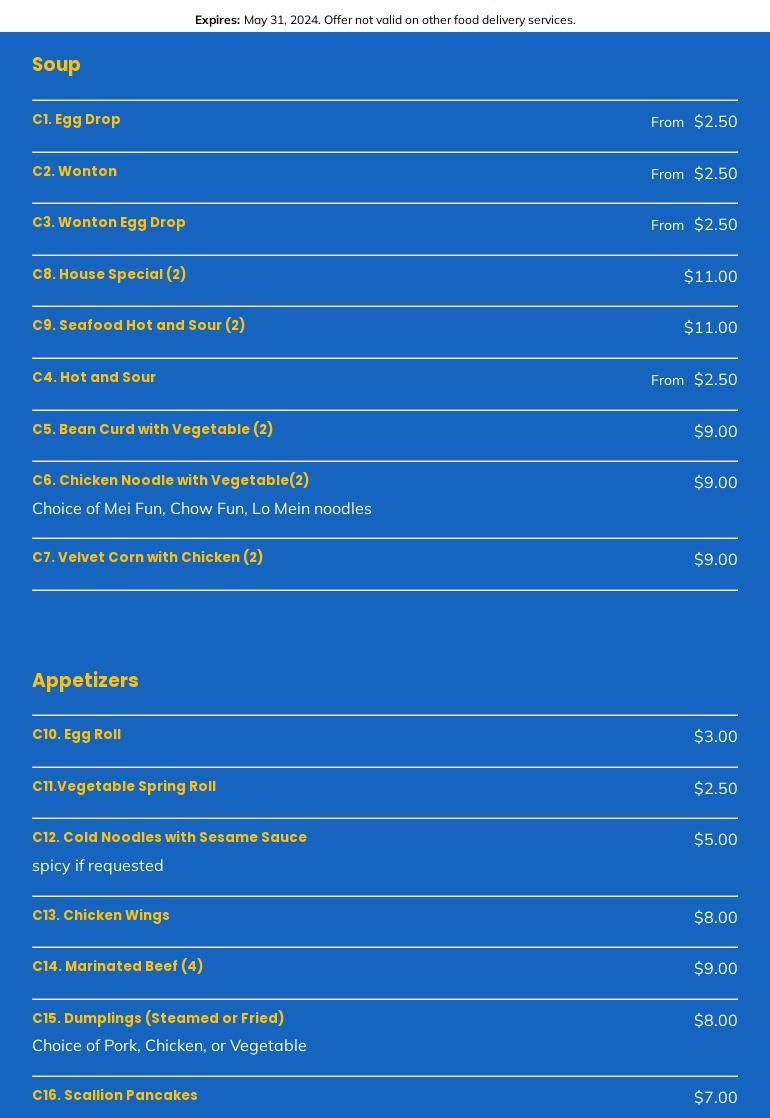The height and width of the screenshot is (1118, 770).
Task: Select C7. Velvet Corn with Chicken
Action: click(147, 558)
